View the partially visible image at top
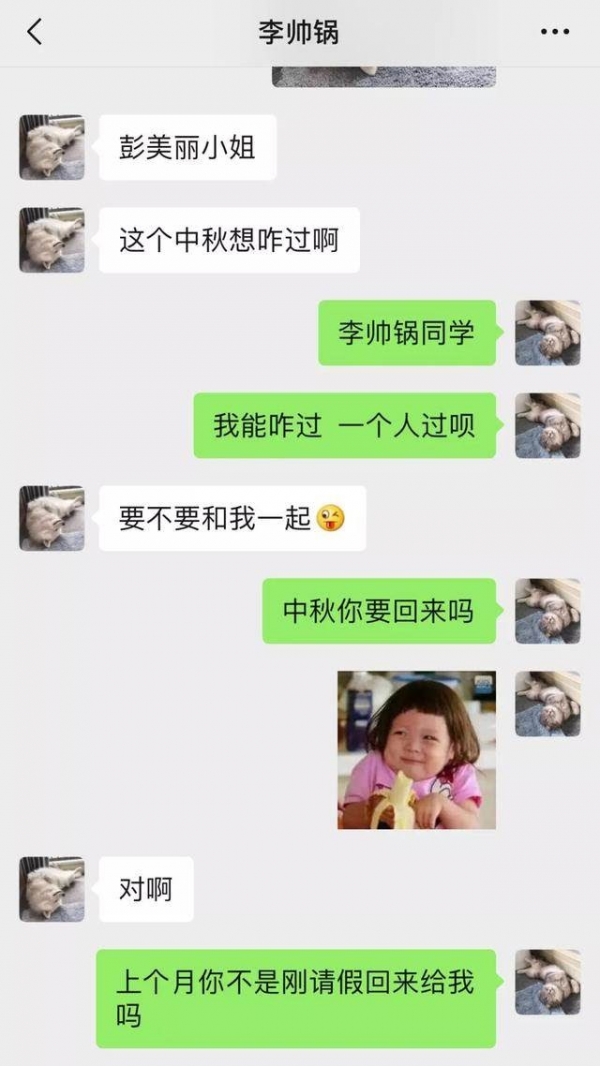 [384, 76]
